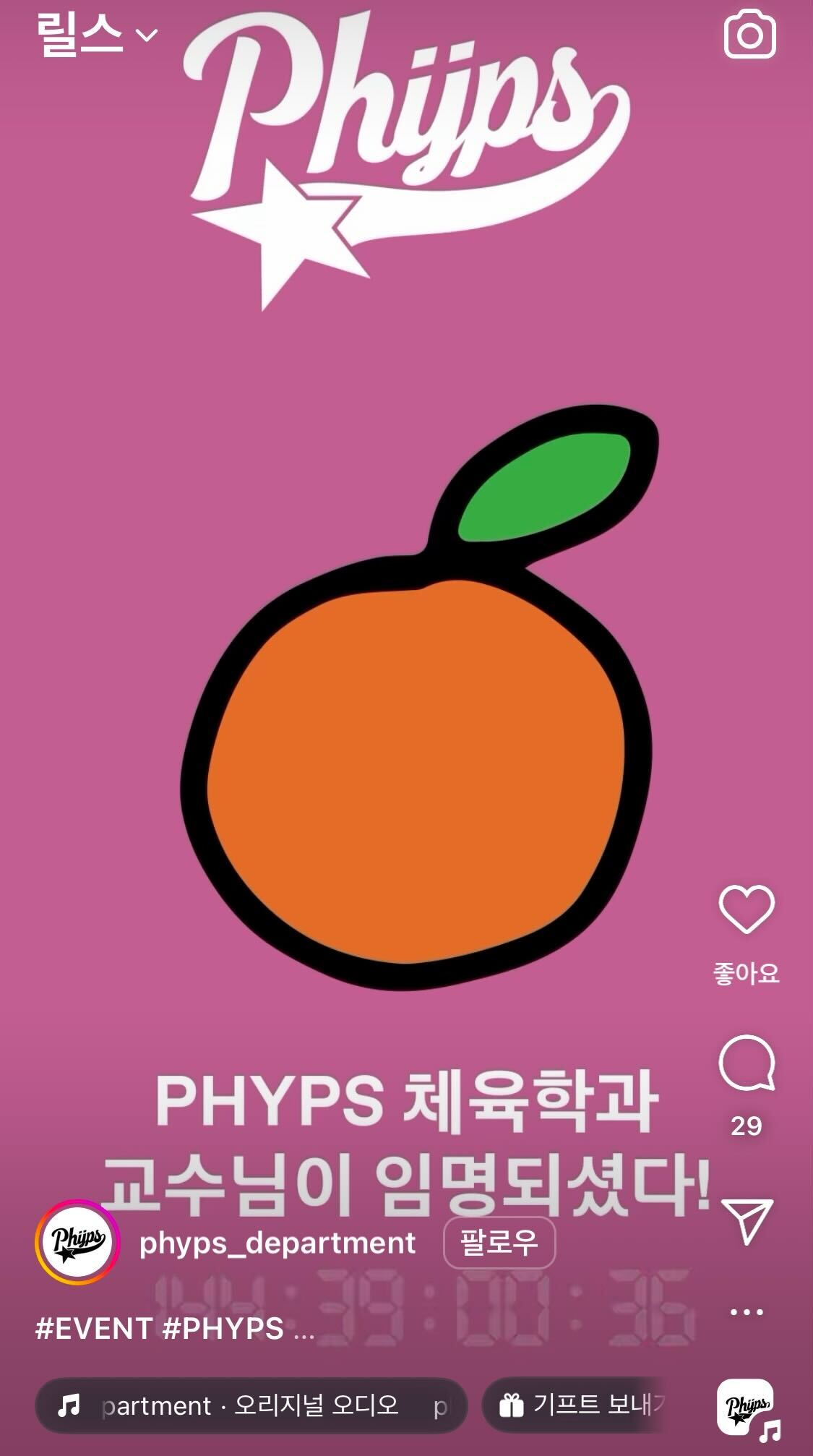Open the camera to create a reel
This screenshot has height=1456, width=813.
[x=749, y=35]
